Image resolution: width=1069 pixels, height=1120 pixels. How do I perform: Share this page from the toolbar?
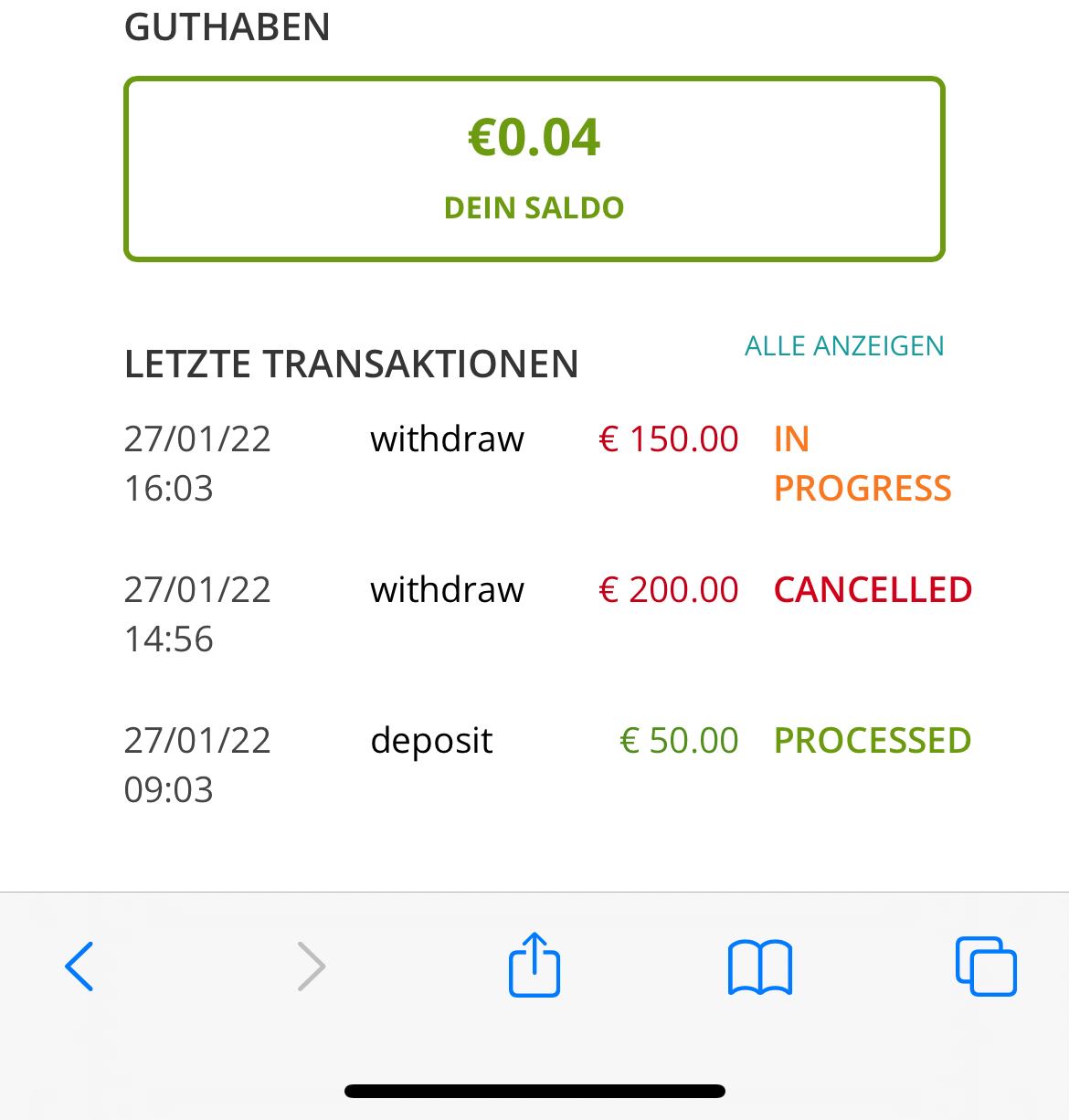point(534,964)
